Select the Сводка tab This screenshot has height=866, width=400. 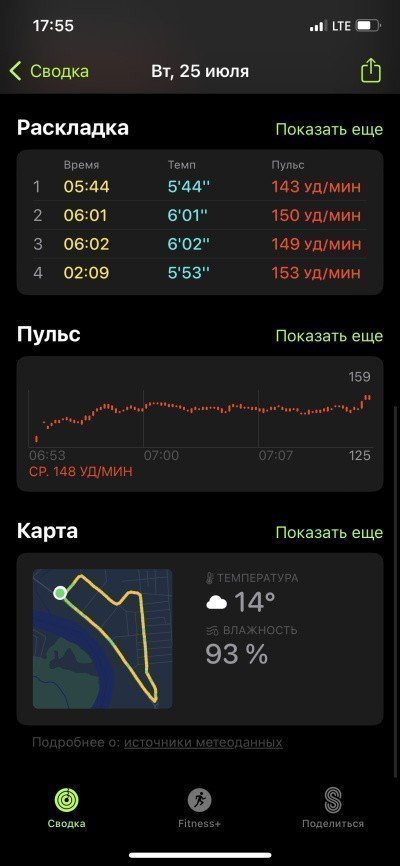click(x=66, y=808)
